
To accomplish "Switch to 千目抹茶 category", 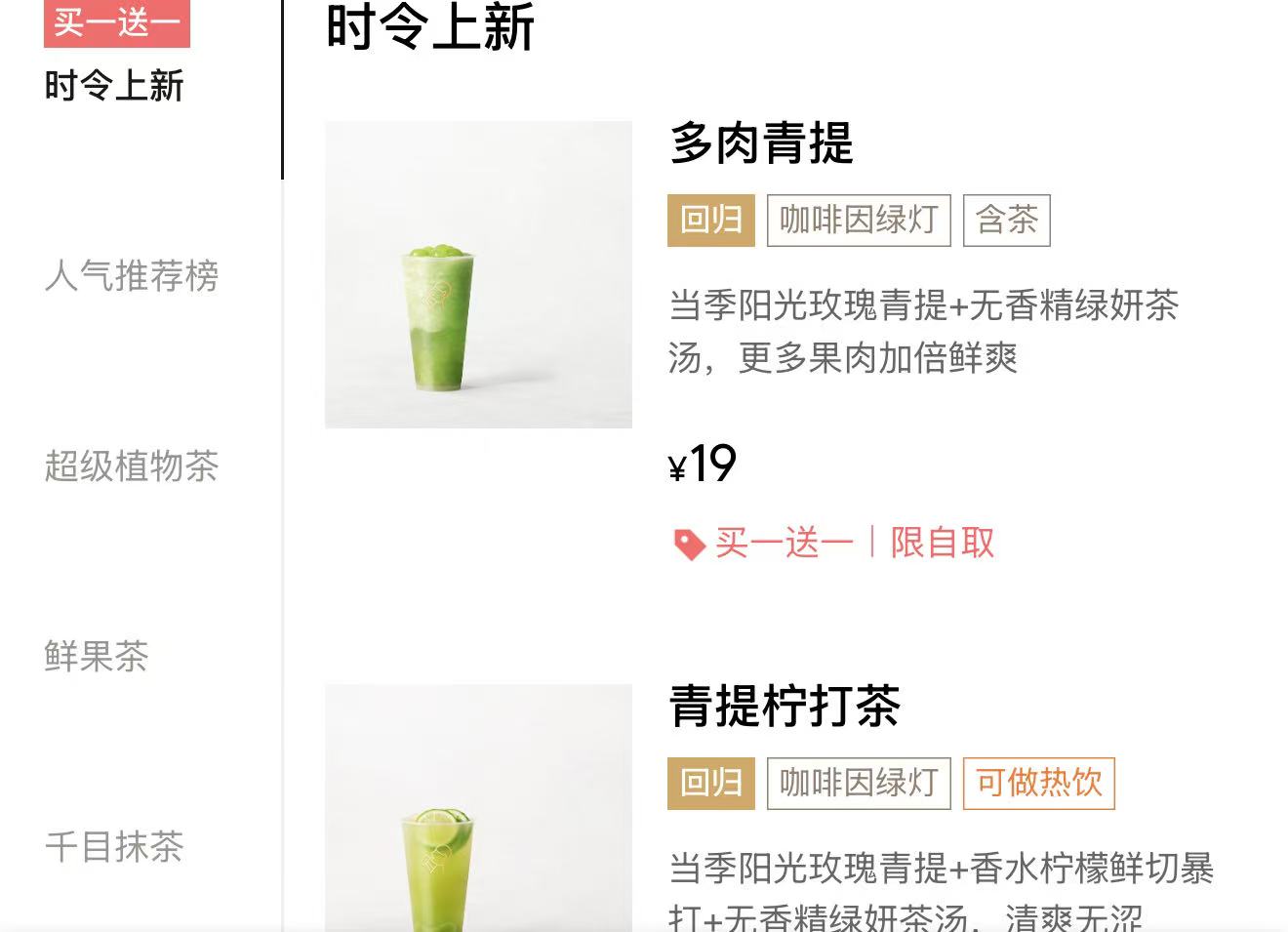I will (x=114, y=847).
